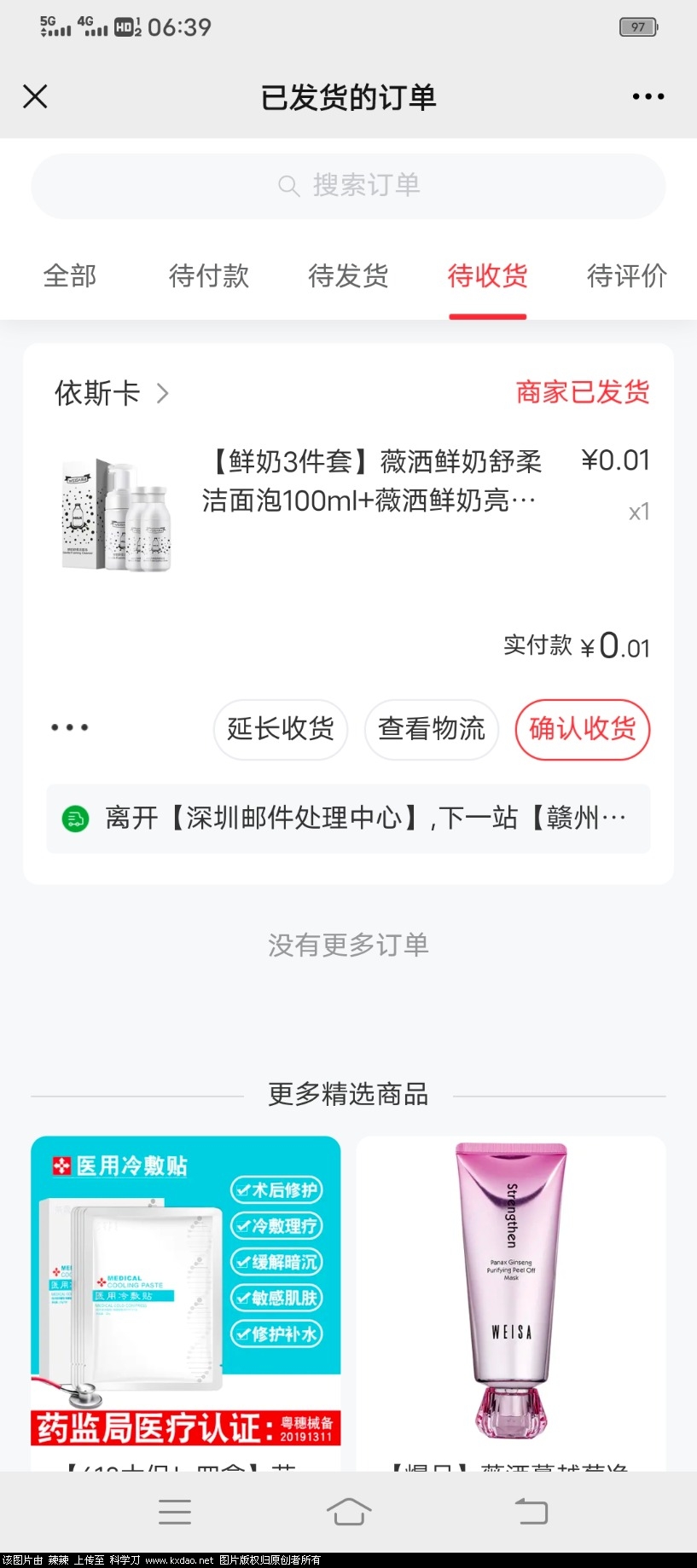Go back using system navigation bar

coord(531,1512)
